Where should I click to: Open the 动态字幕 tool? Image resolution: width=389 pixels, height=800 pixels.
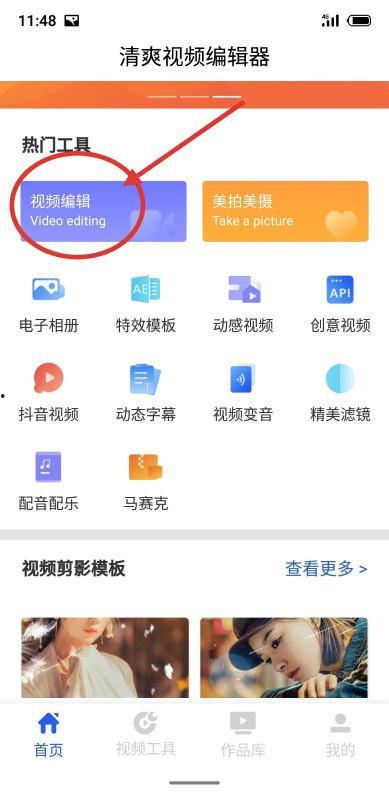click(x=145, y=393)
